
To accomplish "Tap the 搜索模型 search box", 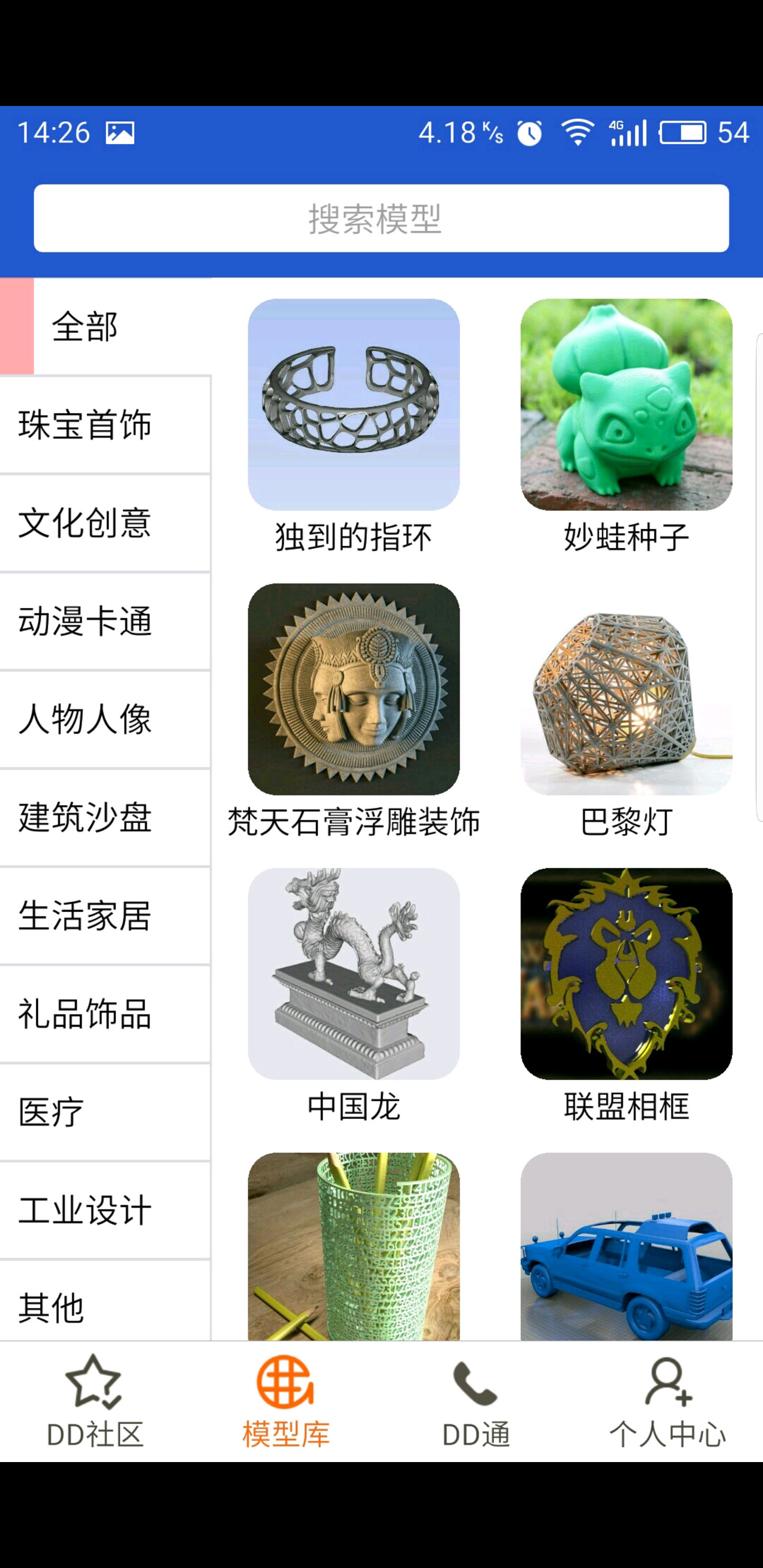I will (x=381, y=218).
